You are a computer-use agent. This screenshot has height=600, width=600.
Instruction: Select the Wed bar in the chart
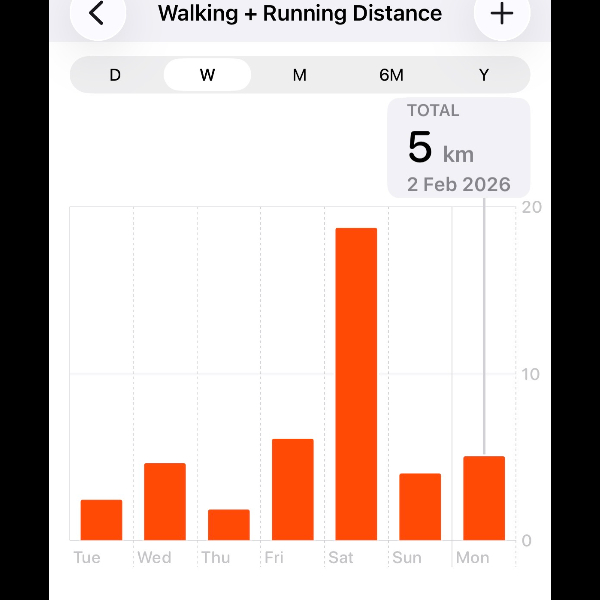tap(165, 502)
